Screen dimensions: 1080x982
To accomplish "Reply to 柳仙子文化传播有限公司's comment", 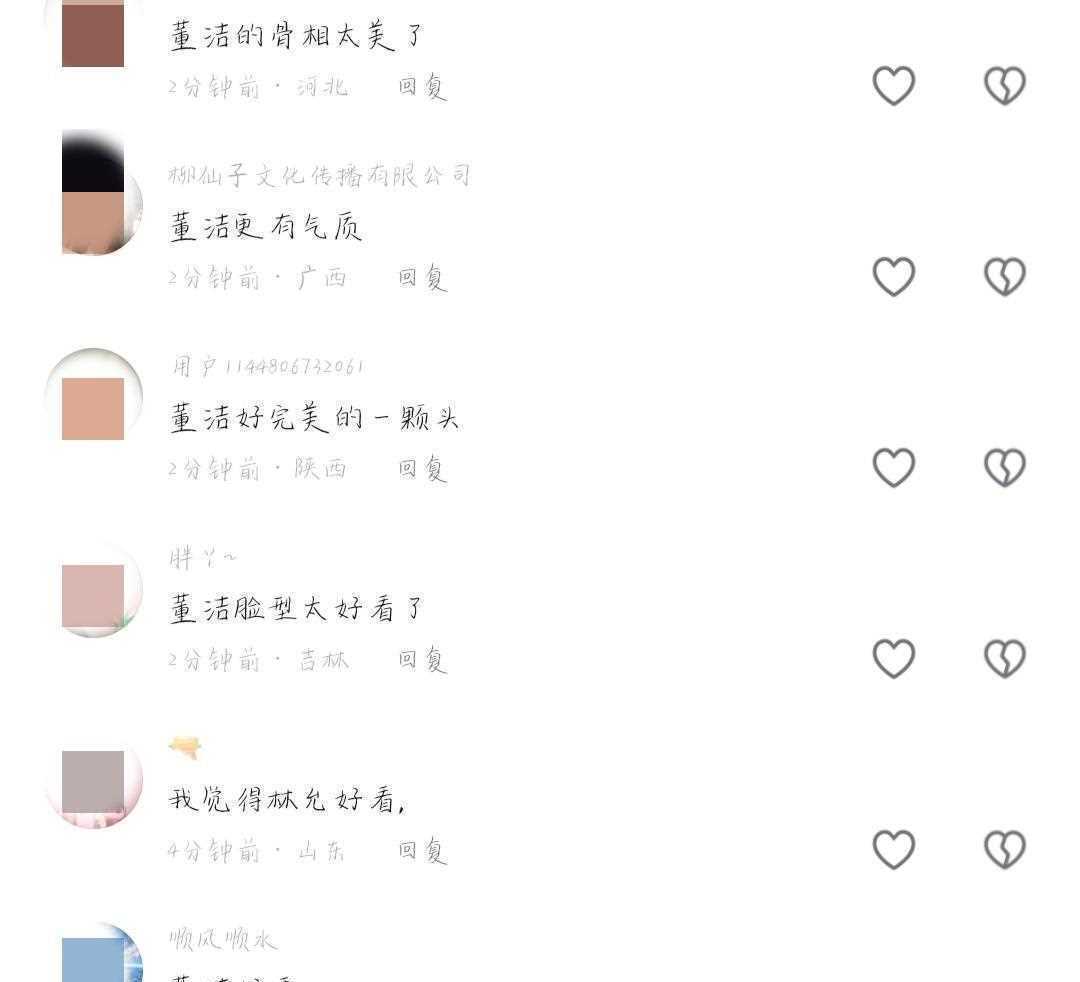I will point(422,278).
